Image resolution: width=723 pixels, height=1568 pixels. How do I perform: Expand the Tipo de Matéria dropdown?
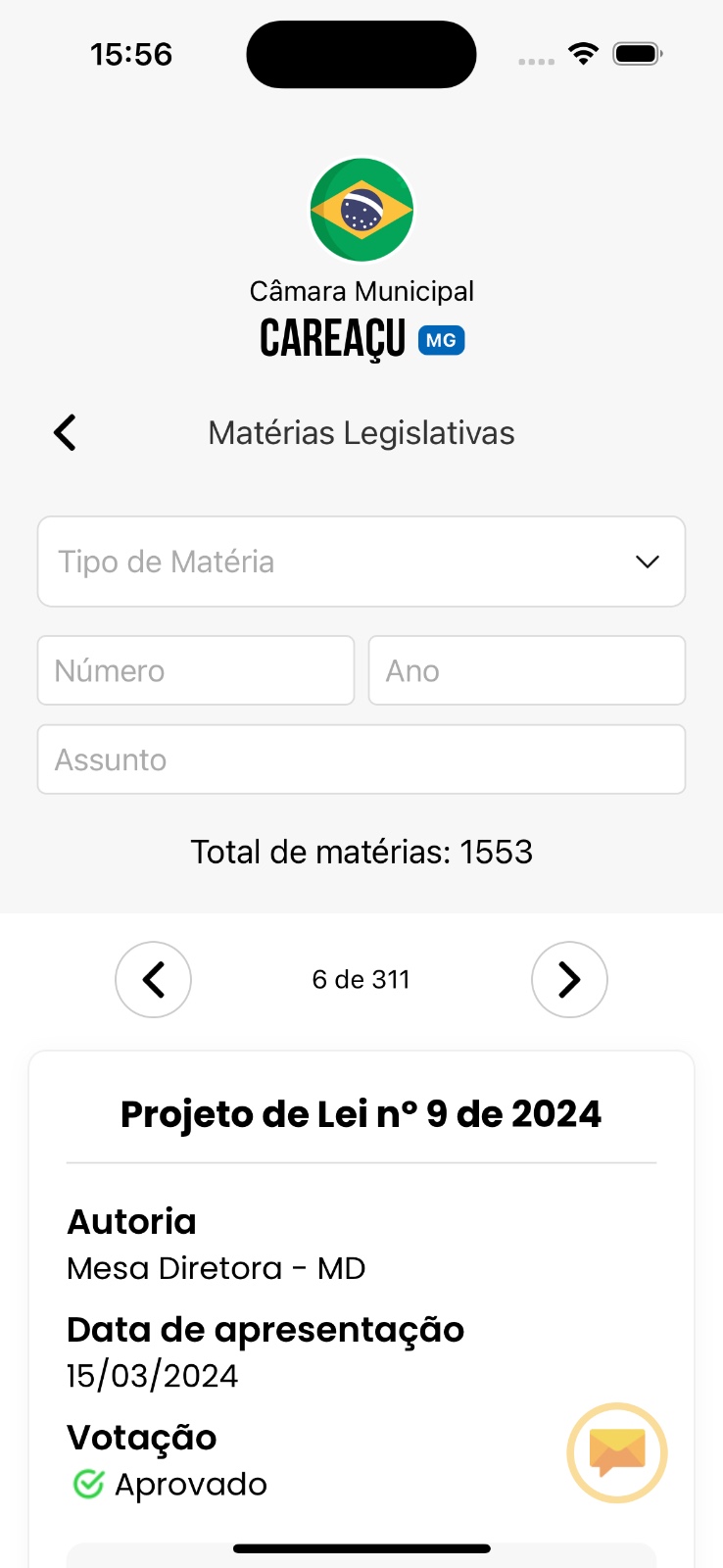[x=361, y=562]
